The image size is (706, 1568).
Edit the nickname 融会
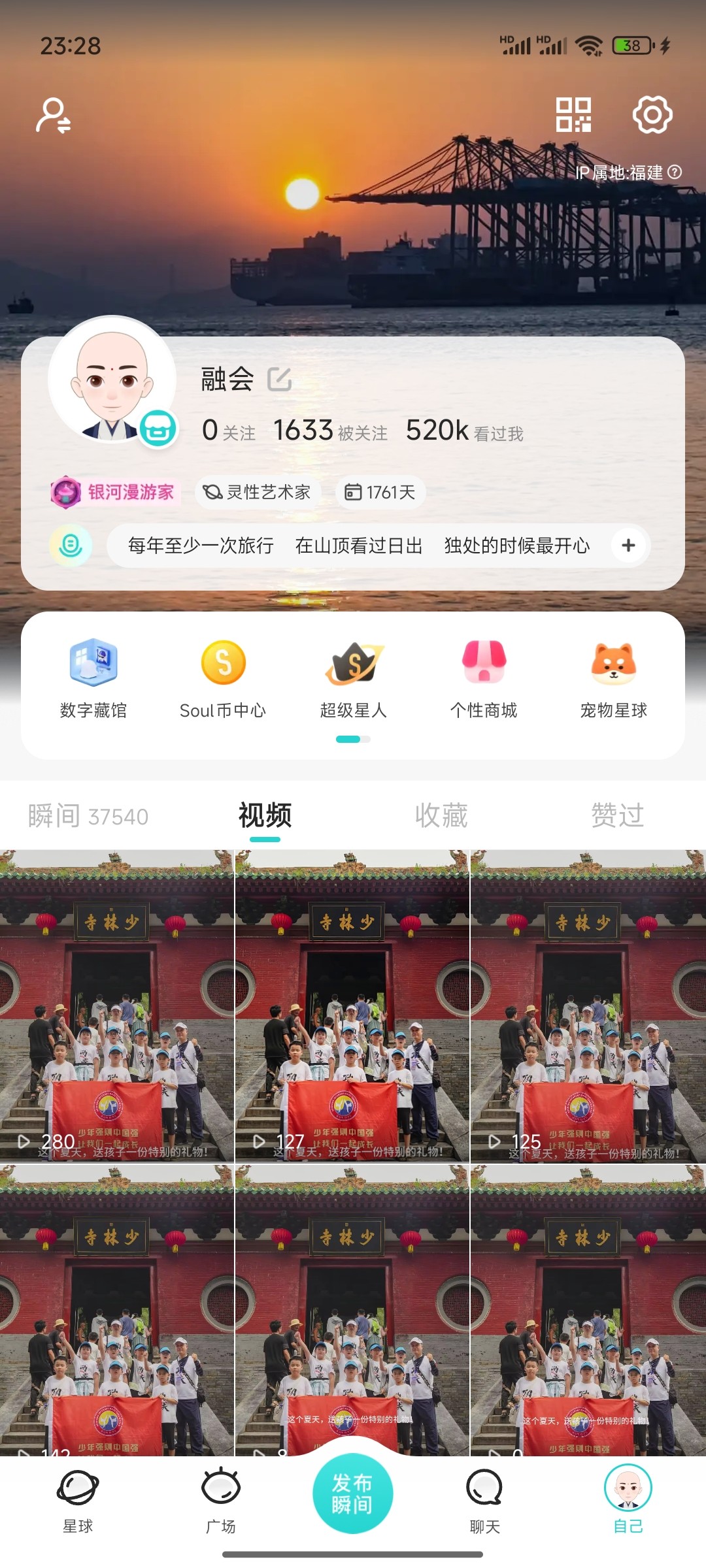coord(279,379)
